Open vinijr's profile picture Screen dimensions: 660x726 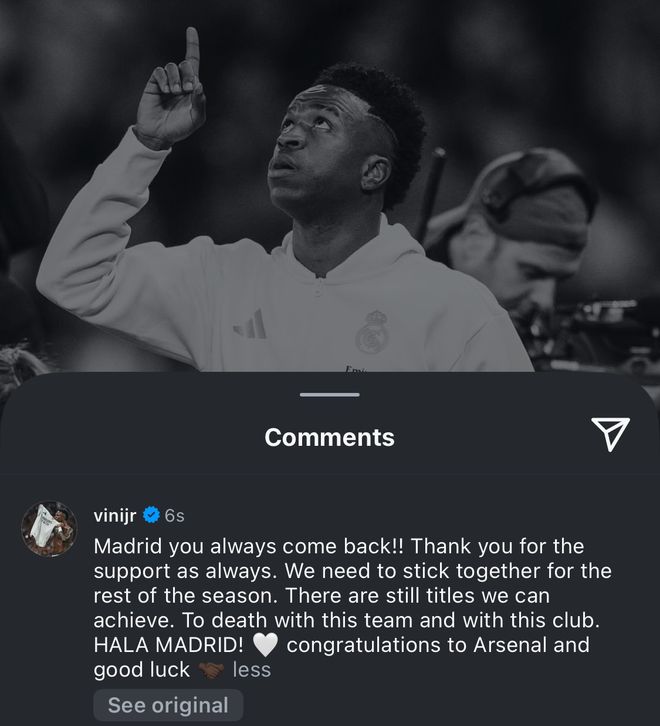(49, 529)
